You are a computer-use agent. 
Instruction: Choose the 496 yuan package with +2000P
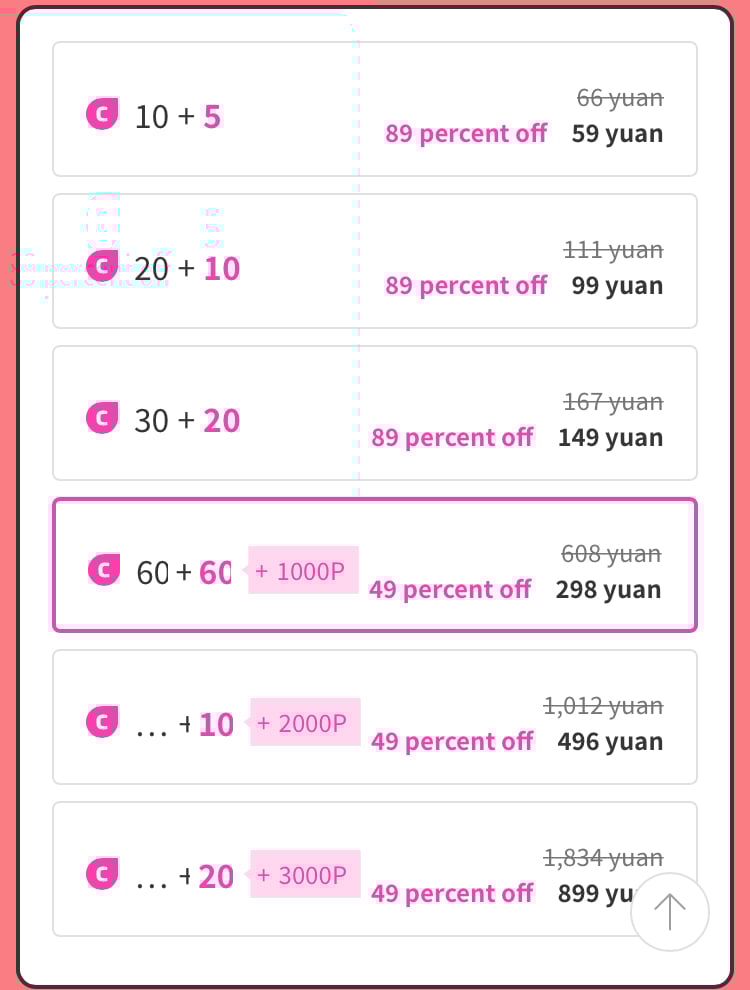click(374, 717)
